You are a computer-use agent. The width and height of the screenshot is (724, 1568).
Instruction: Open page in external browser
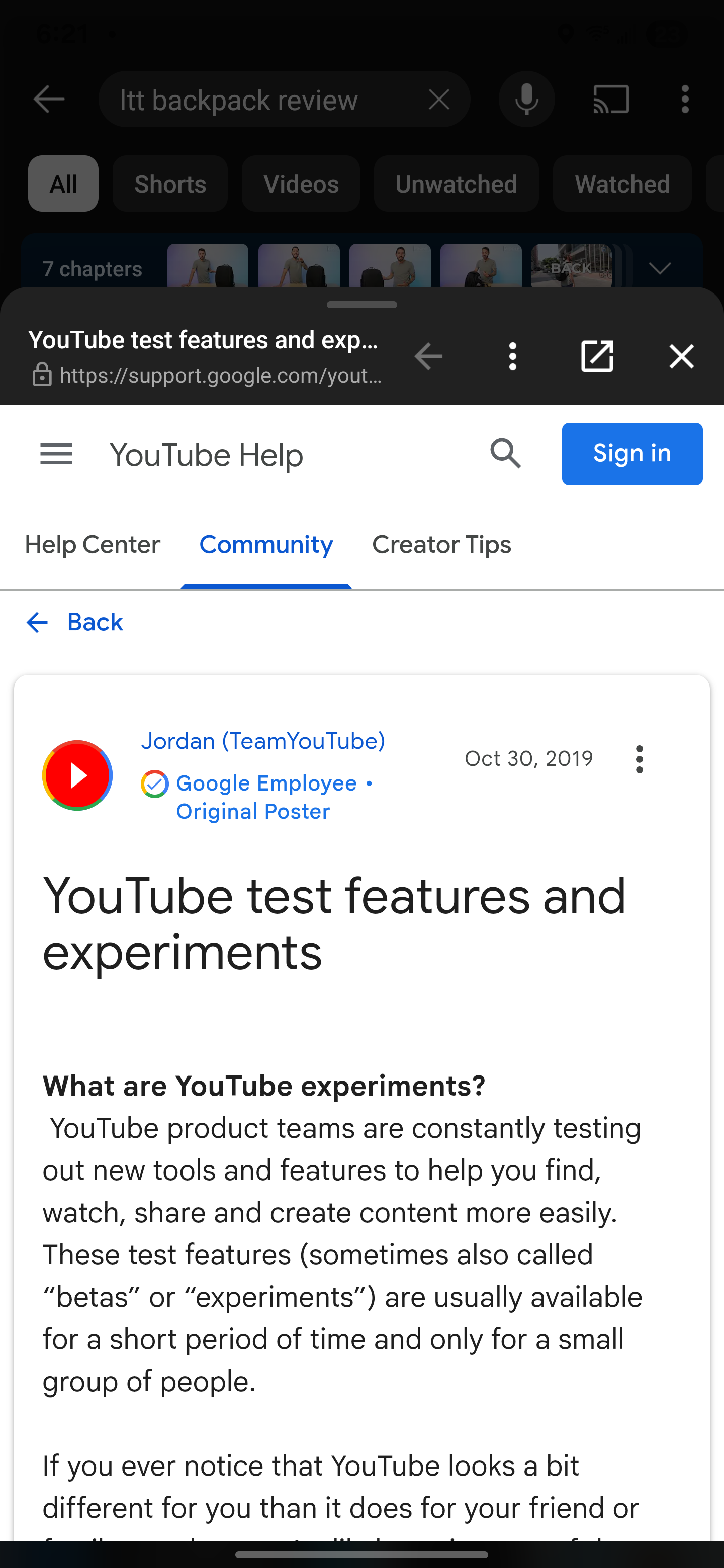[x=597, y=356]
